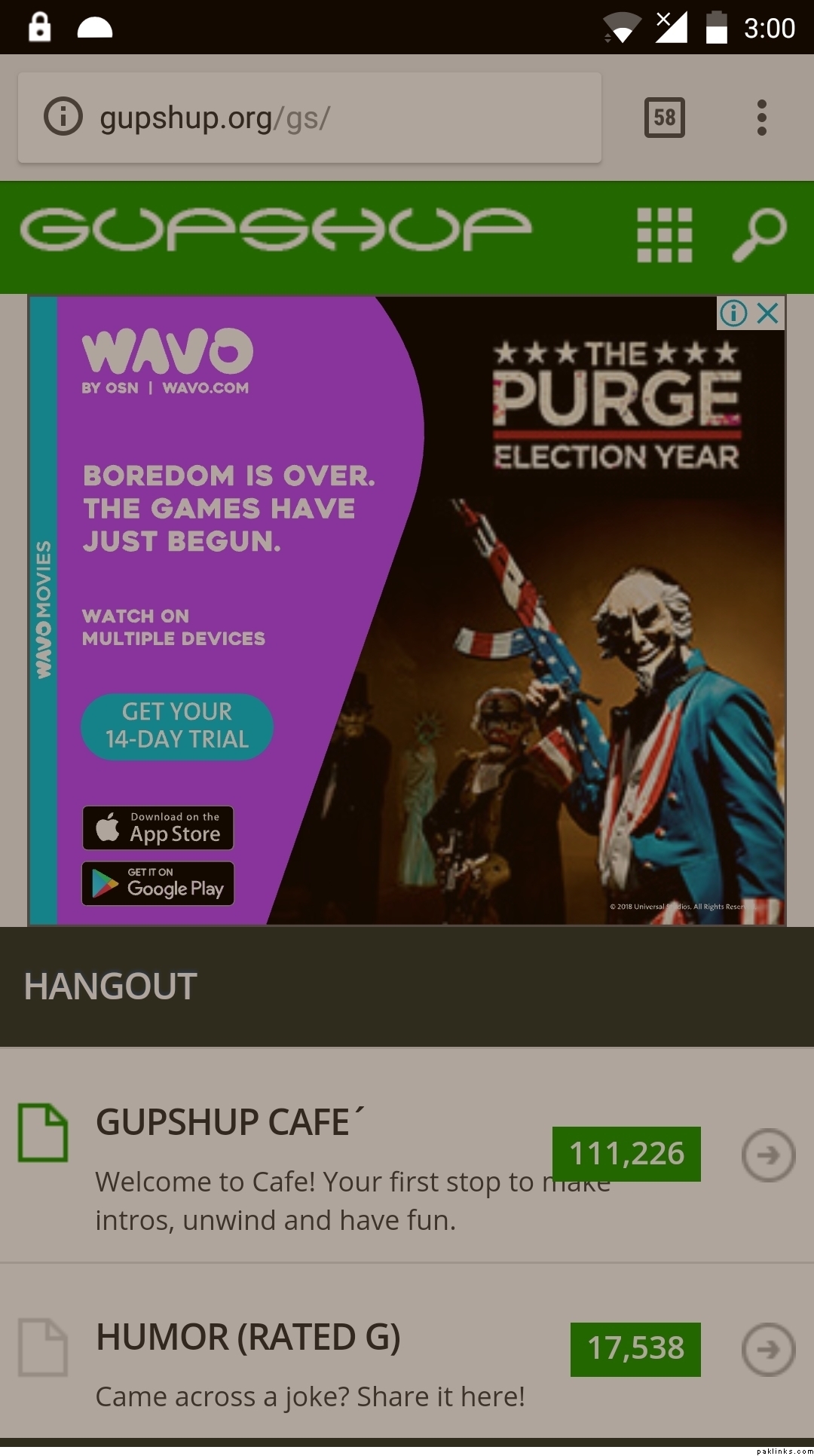Close the Wavo ad banner
The height and width of the screenshot is (1456, 814).
[768, 313]
